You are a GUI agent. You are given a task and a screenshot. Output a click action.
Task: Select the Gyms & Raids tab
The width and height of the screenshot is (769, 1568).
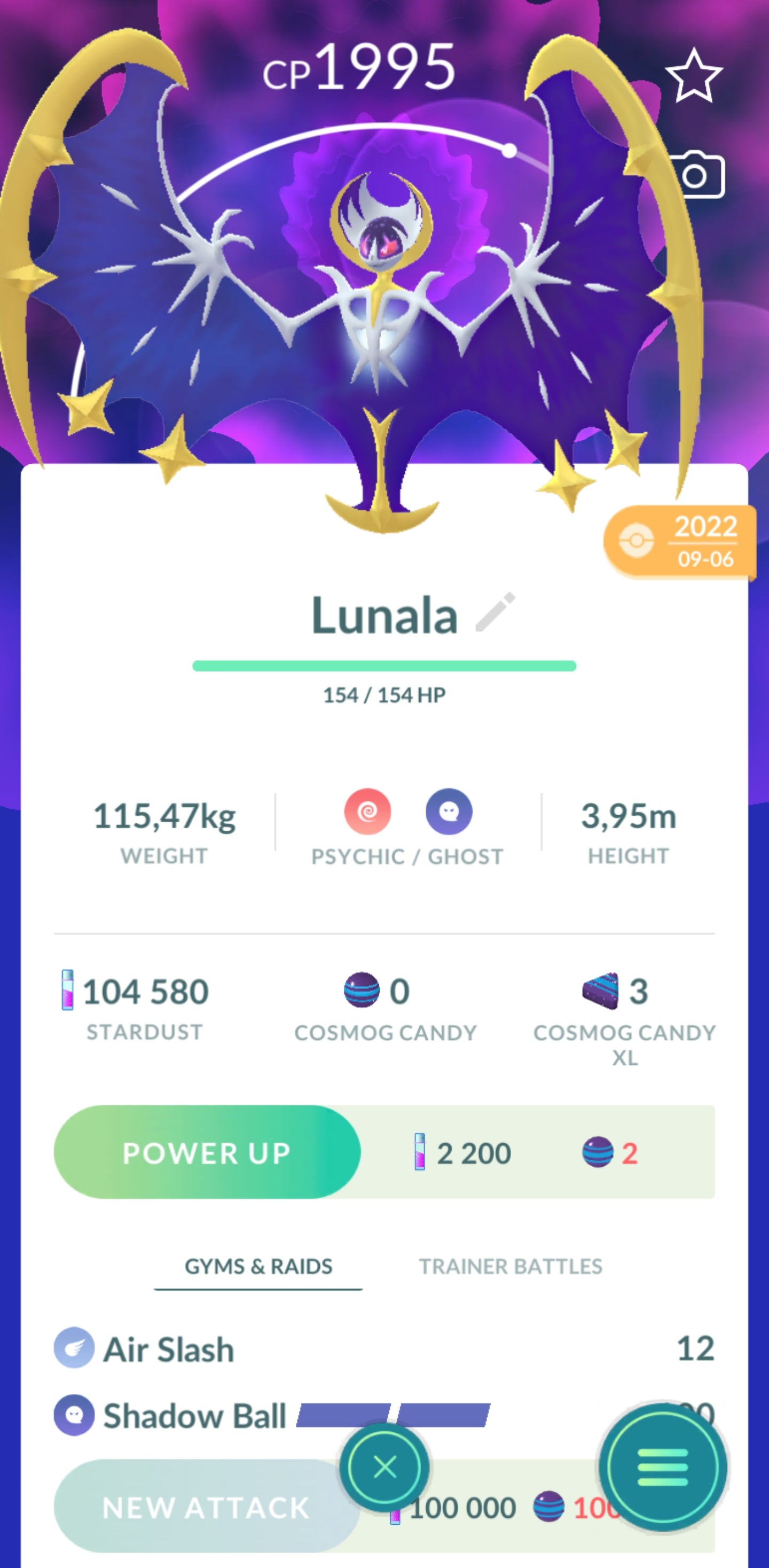[x=258, y=1267]
